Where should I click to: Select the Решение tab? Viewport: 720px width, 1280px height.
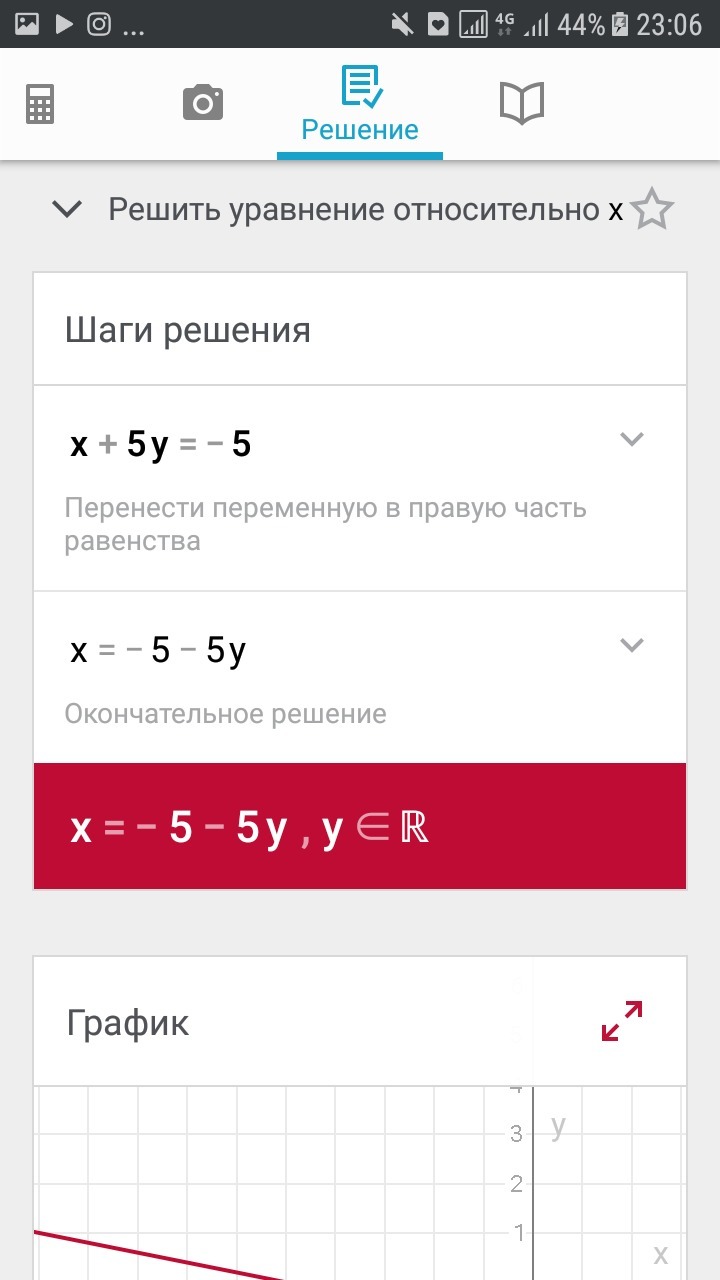[x=360, y=105]
